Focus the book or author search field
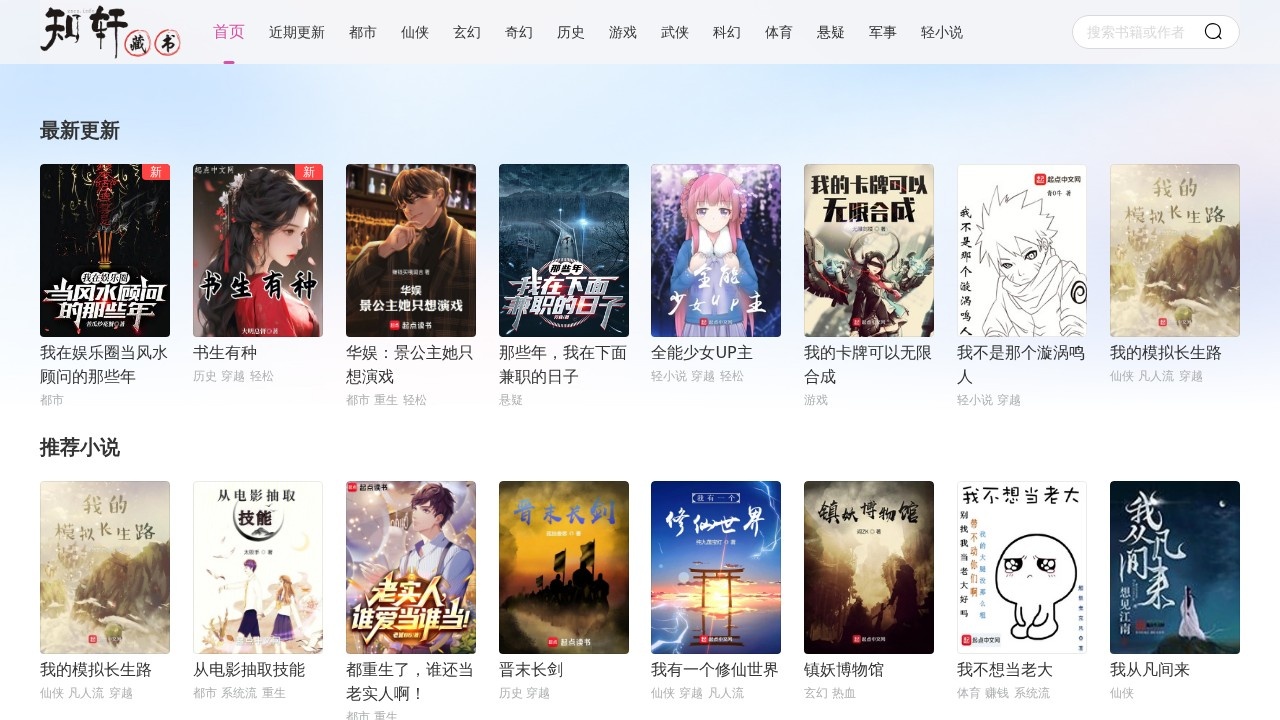The width and height of the screenshot is (1280, 720). 1135,32
